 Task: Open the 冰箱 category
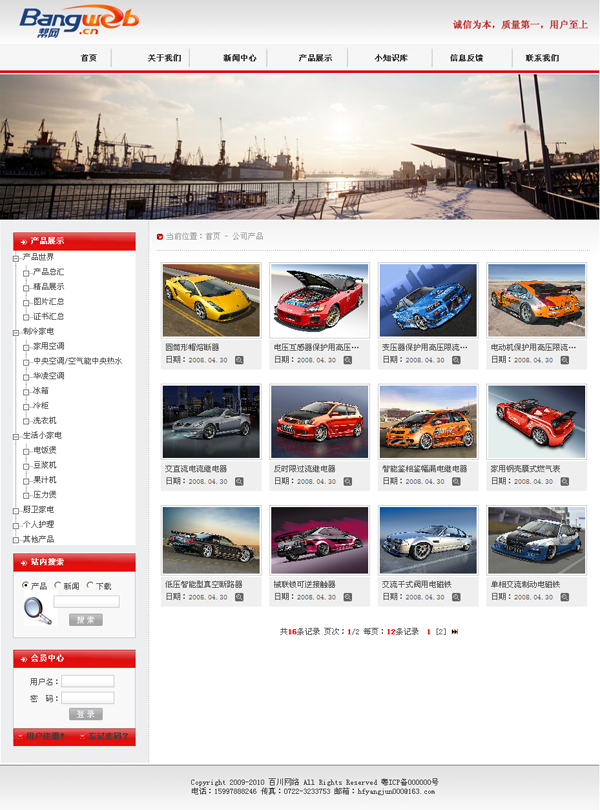click(x=40, y=391)
